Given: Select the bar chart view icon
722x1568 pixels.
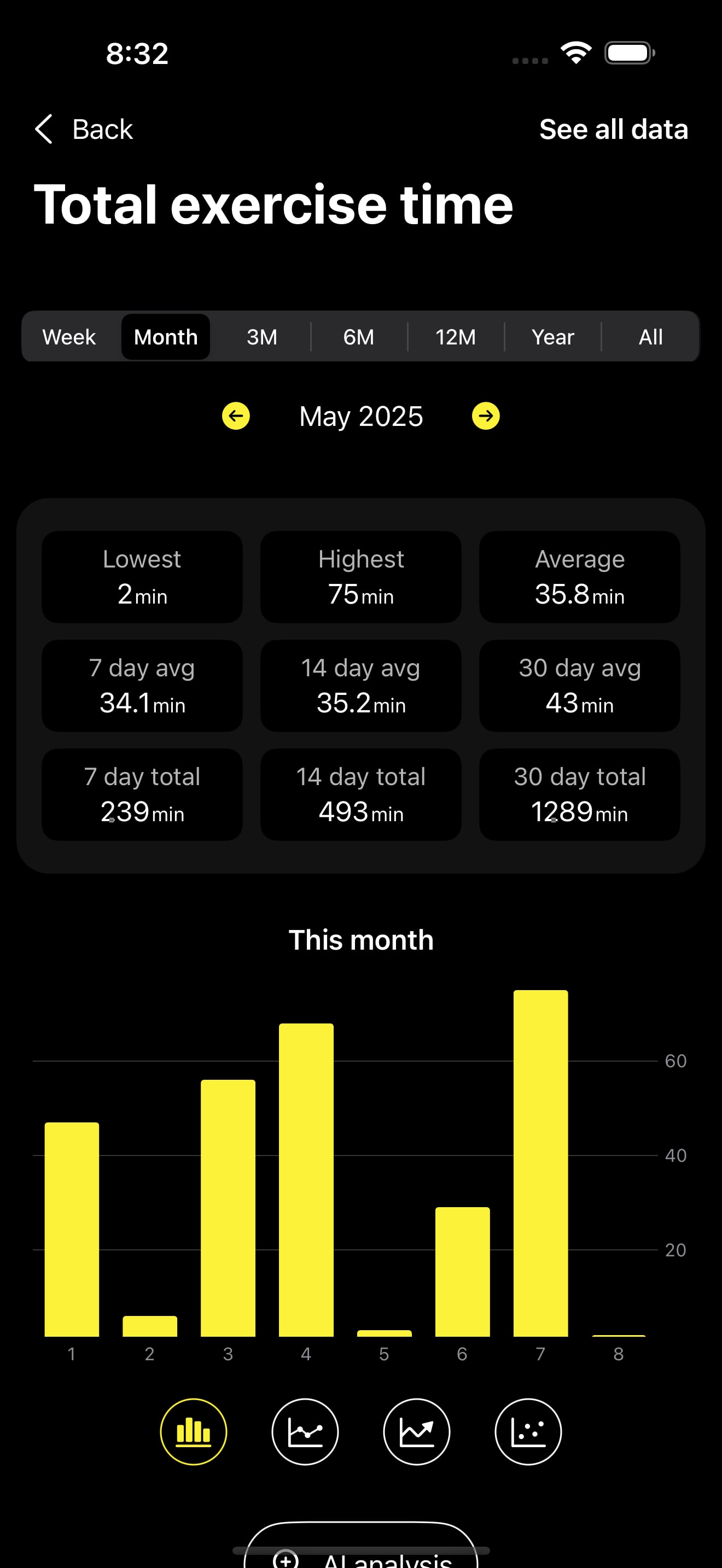Looking at the screenshot, I should (x=194, y=1432).
